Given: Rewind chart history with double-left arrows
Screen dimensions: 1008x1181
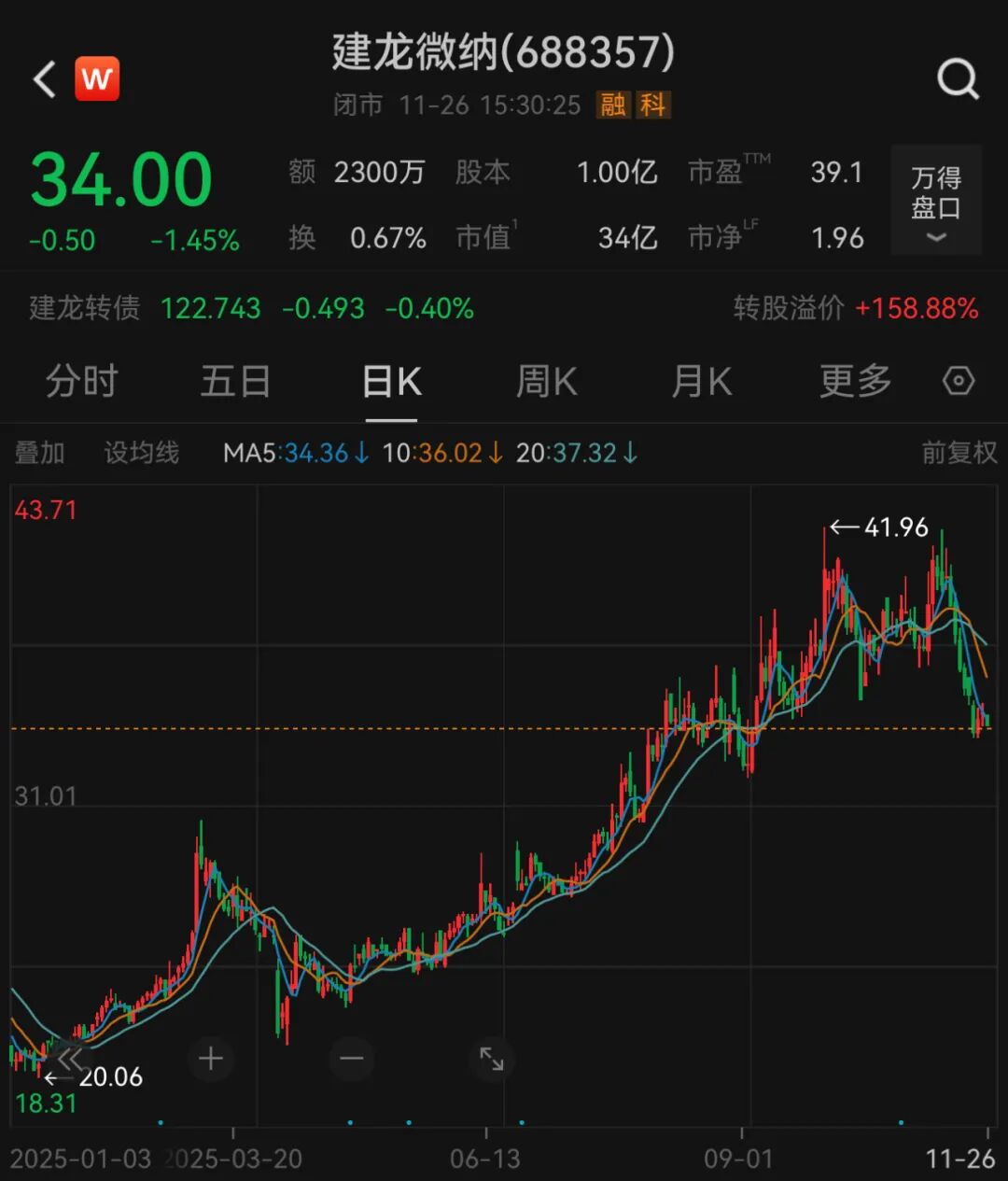Looking at the screenshot, I should coord(67,1059).
